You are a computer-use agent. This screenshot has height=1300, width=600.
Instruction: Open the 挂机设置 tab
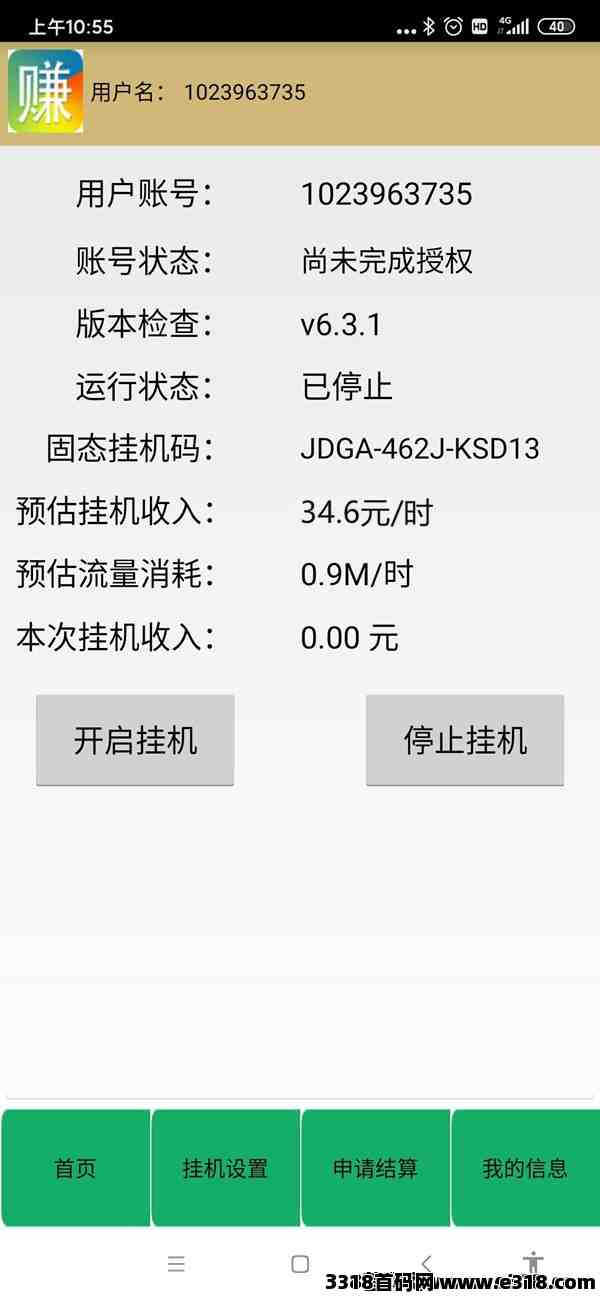click(226, 1168)
